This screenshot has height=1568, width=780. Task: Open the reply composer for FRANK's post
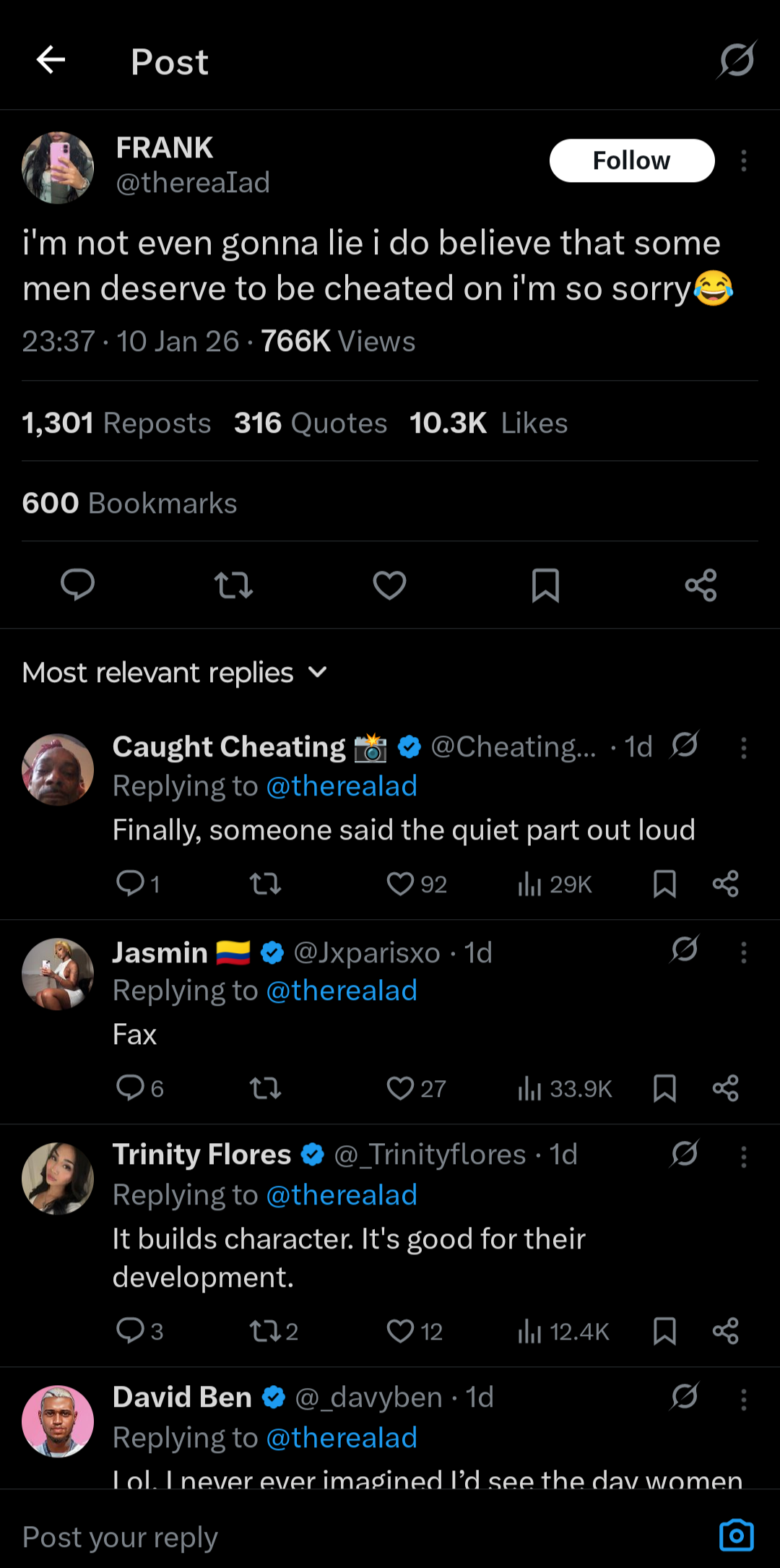(78, 585)
